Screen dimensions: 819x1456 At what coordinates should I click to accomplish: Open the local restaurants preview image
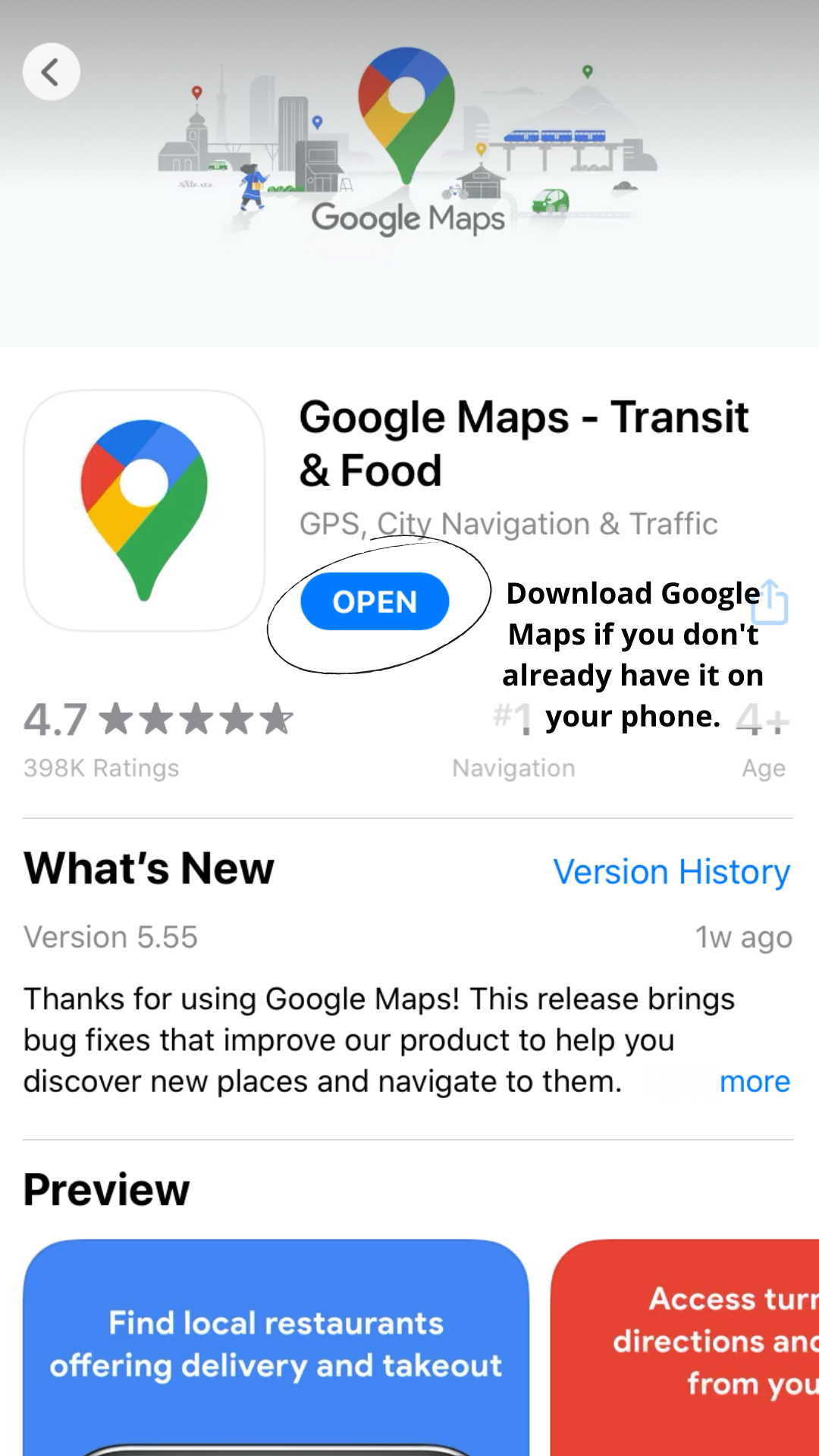(x=276, y=1348)
